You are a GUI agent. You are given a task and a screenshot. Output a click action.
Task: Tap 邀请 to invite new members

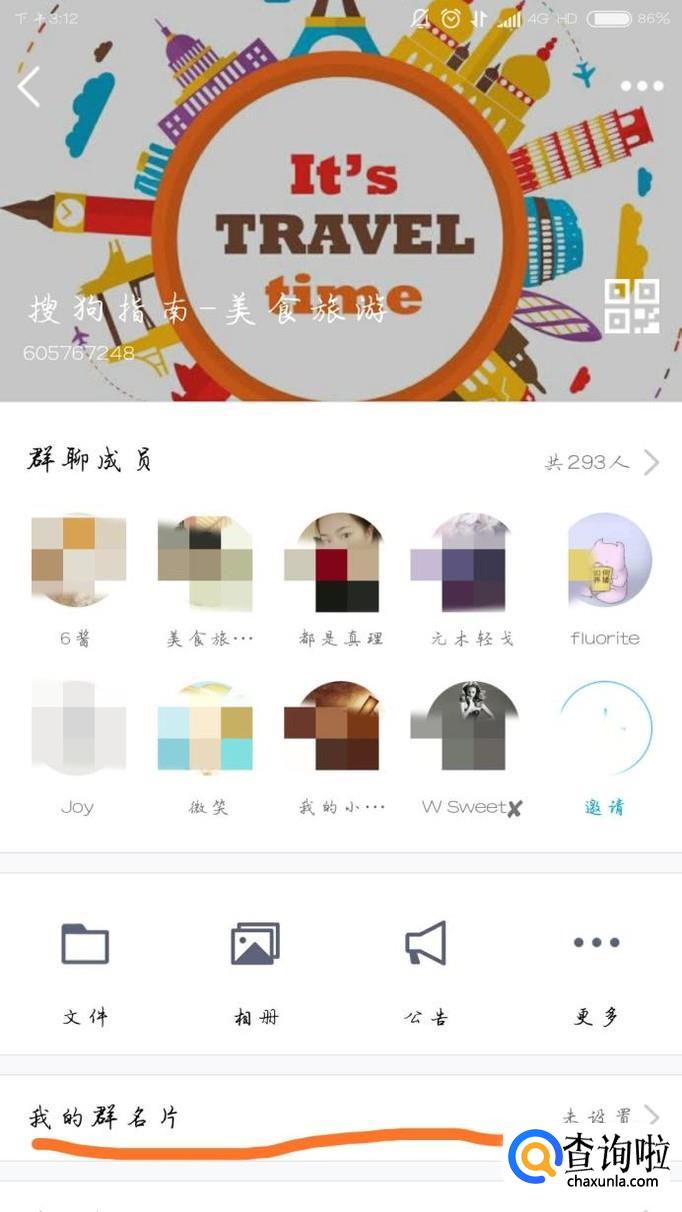(x=606, y=729)
